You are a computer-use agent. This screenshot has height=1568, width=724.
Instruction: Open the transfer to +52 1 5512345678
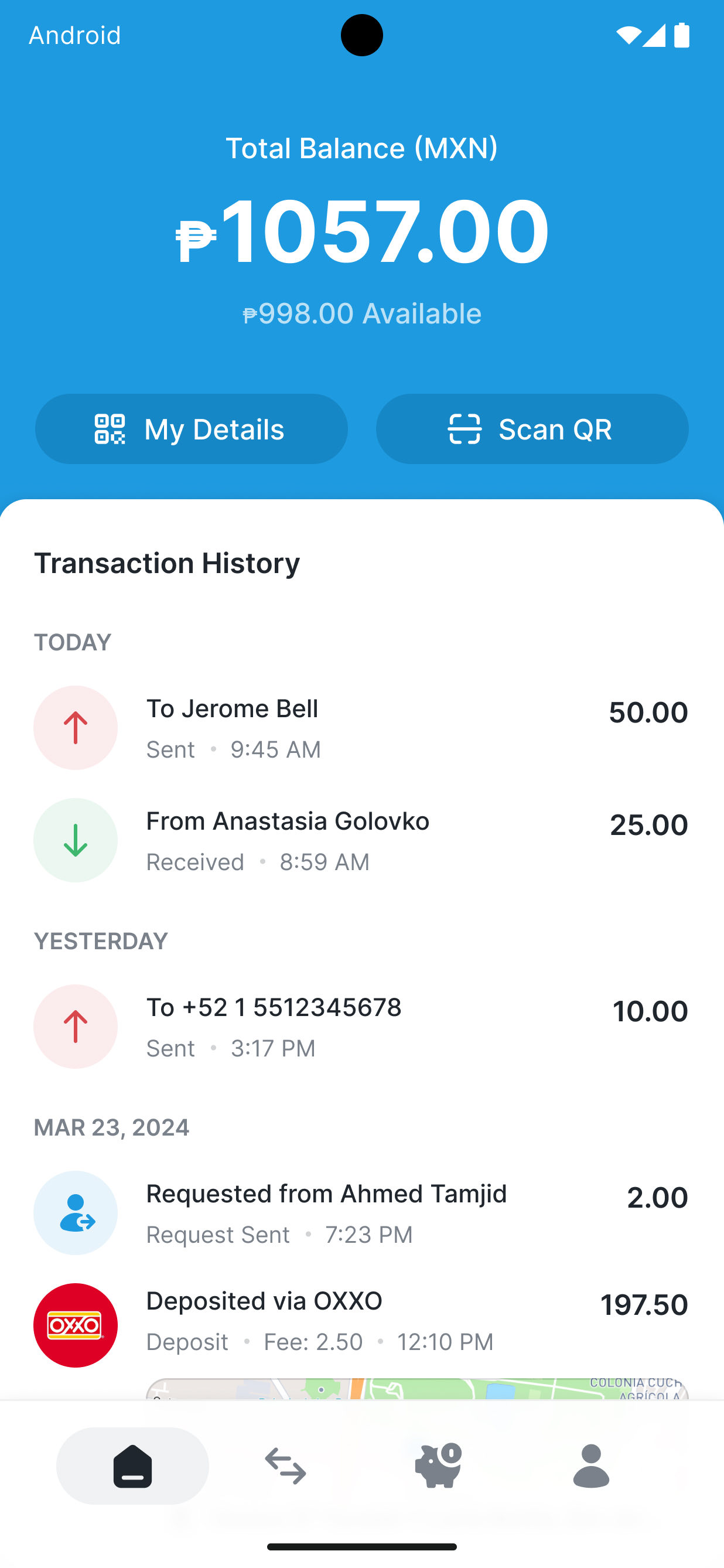(360, 1027)
